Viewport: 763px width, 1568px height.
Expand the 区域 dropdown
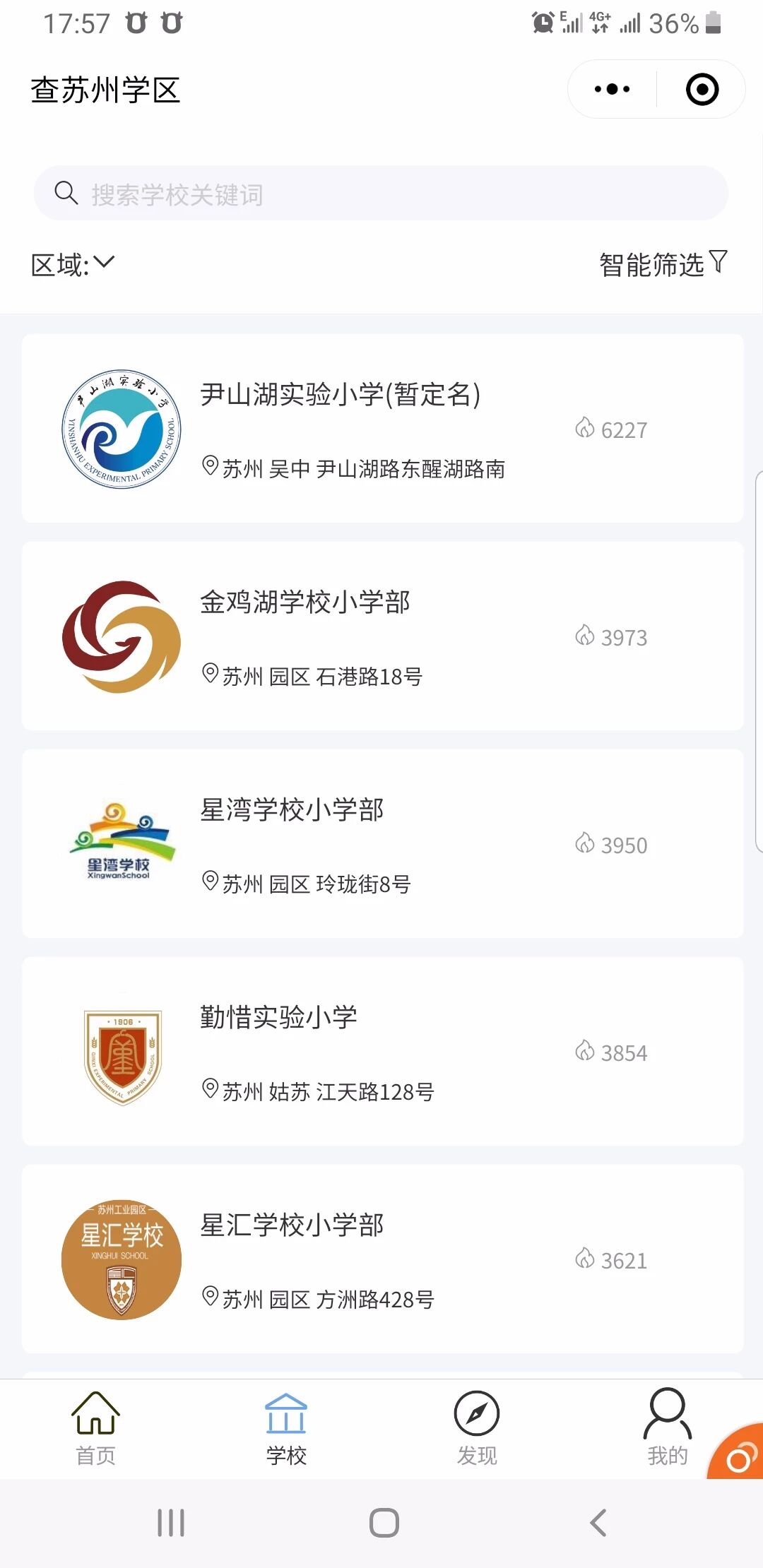[x=73, y=264]
